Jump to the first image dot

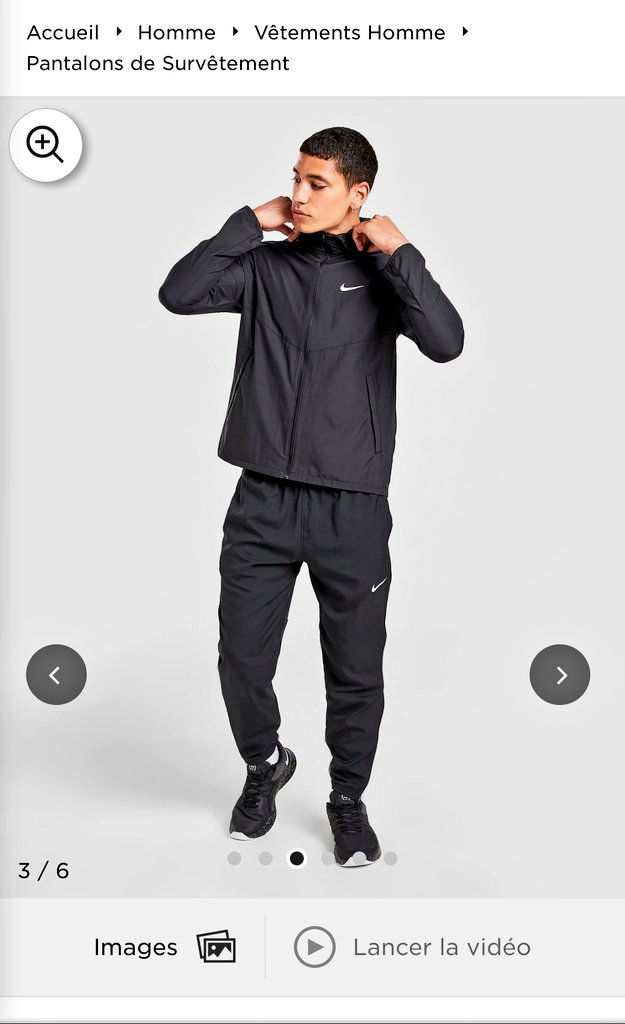(x=234, y=858)
